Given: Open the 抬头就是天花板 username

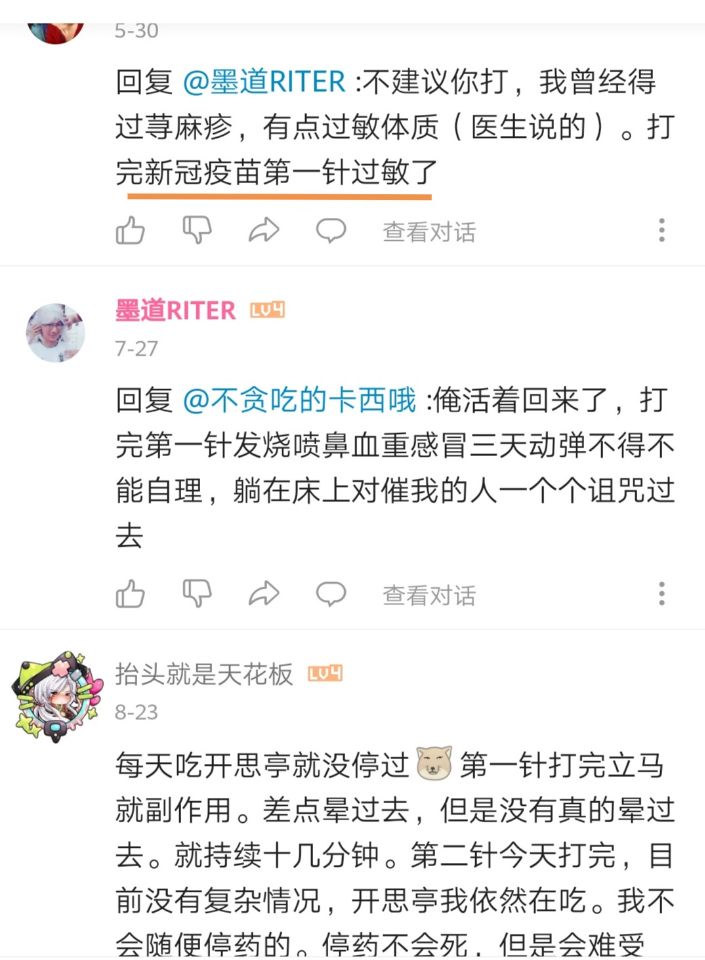Looking at the screenshot, I should click(205, 674).
